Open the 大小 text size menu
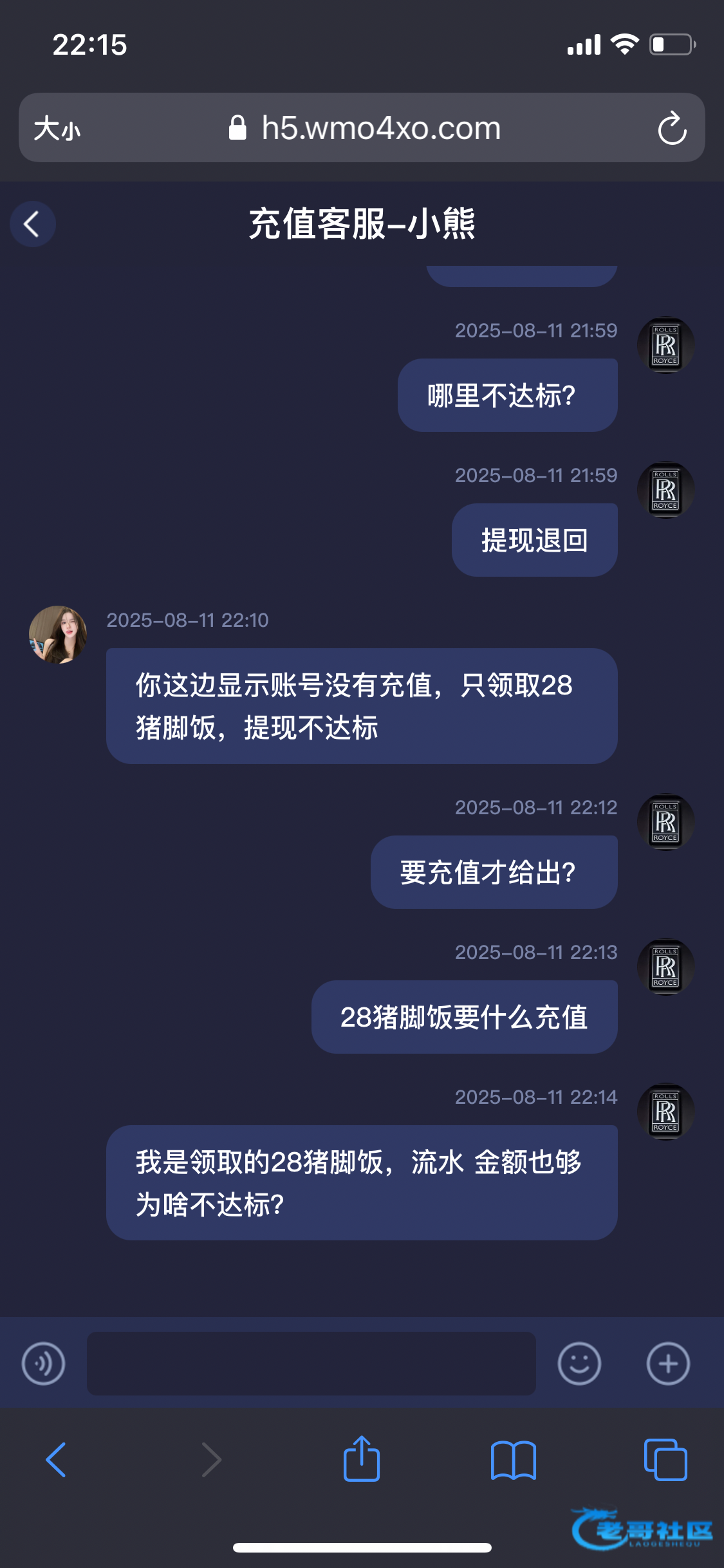Viewport: 724px width, 1568px height. click(x=57, y=128)
